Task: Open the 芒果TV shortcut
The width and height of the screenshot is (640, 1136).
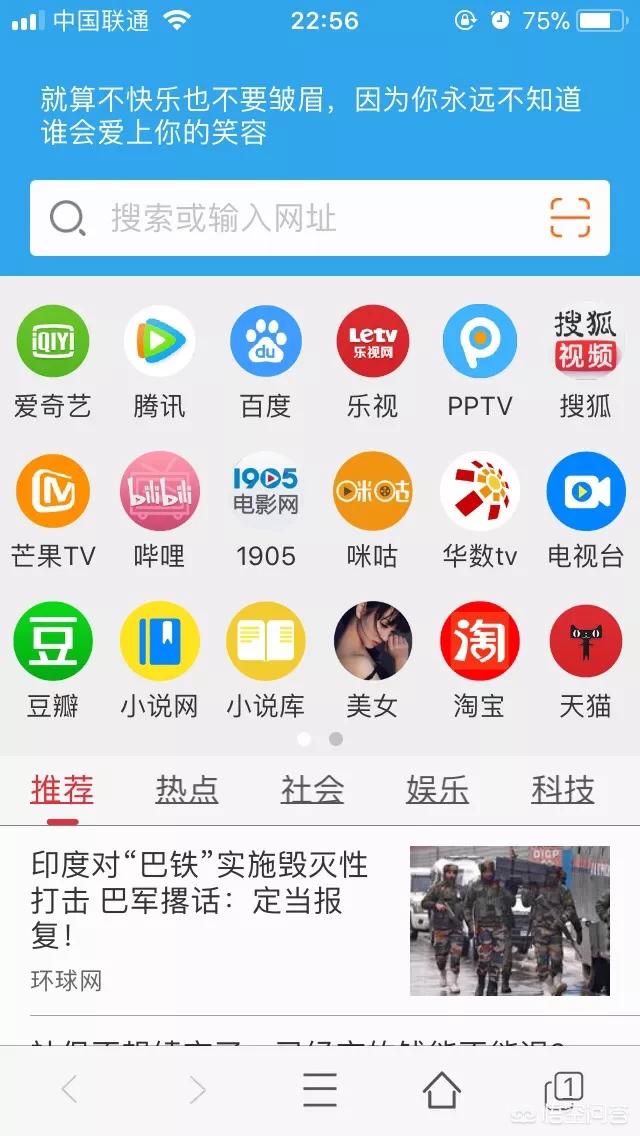Action: 53,491
